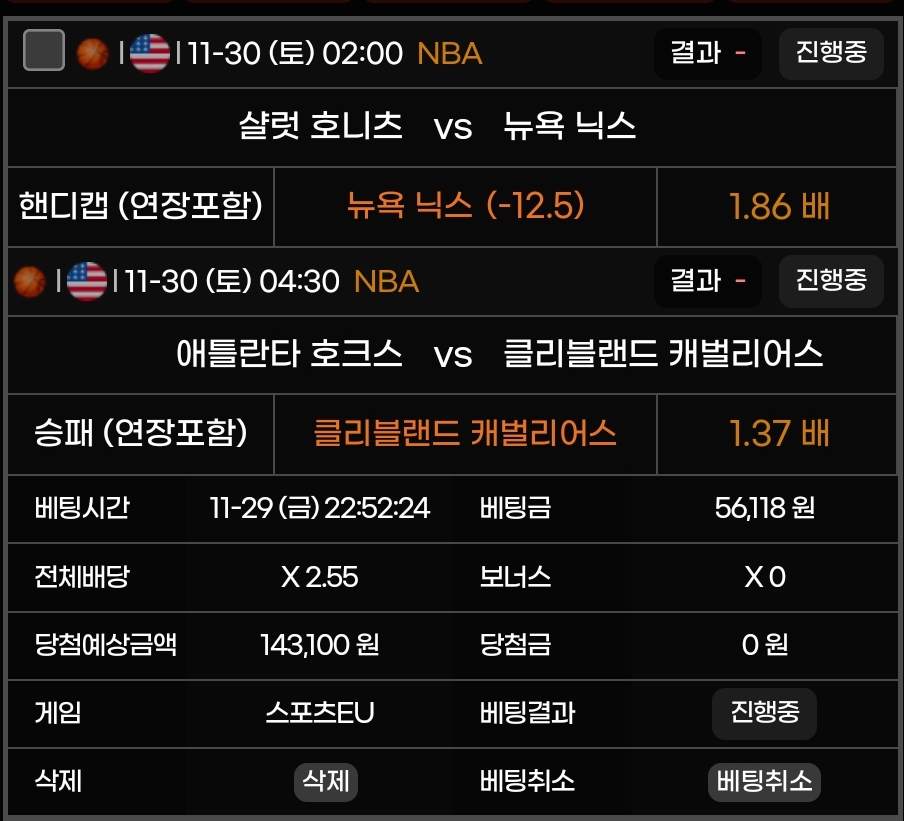
Task: Tap the 삭제 delete button
Action: pos(326,781)
